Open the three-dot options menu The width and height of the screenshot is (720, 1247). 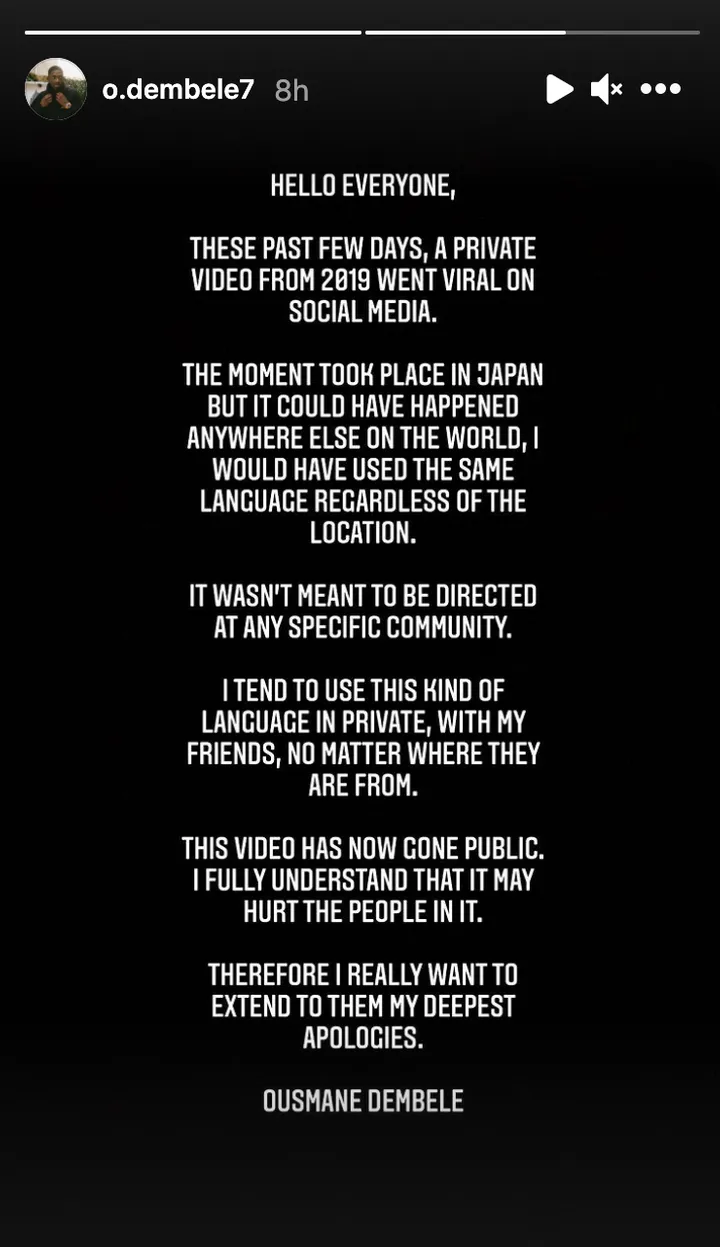661,90
